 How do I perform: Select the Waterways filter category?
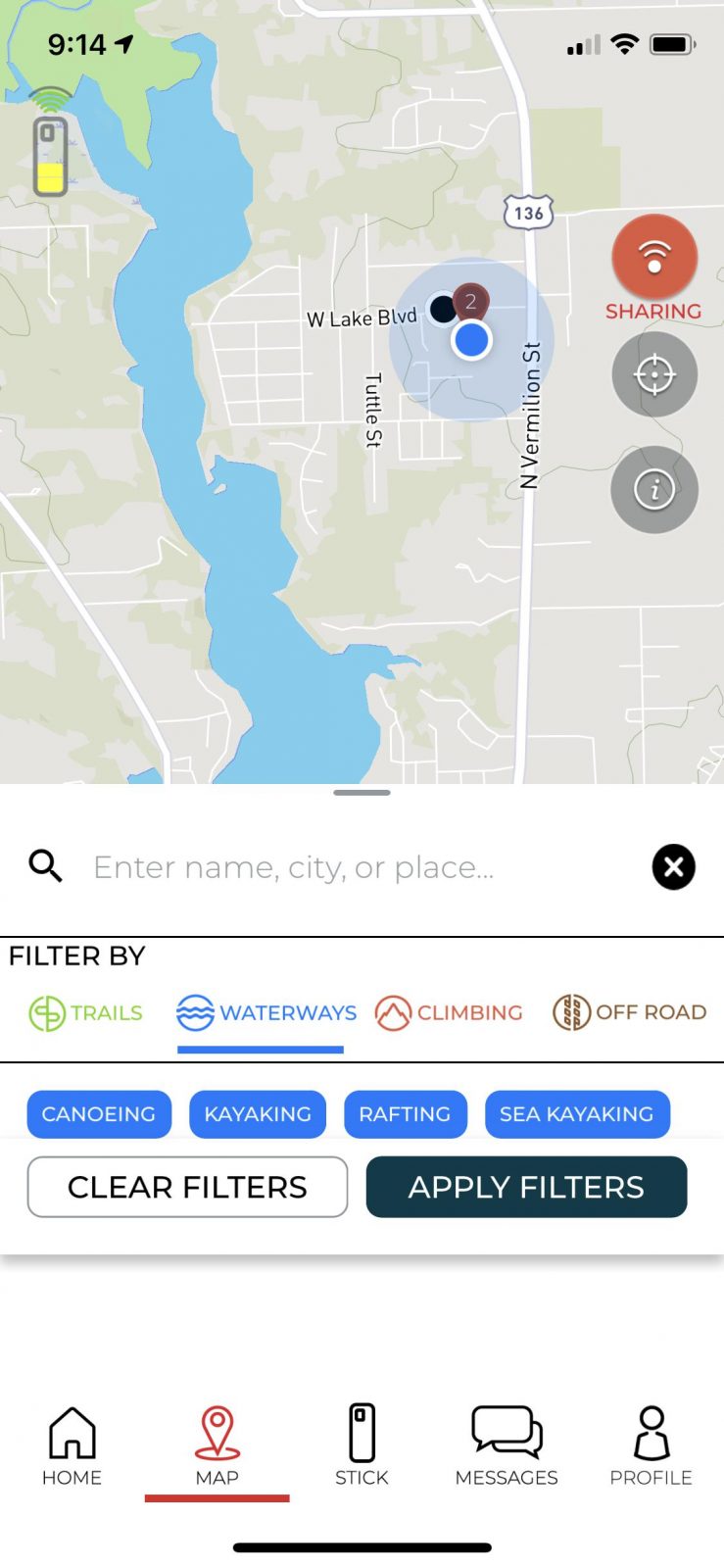coord(266,1012)
